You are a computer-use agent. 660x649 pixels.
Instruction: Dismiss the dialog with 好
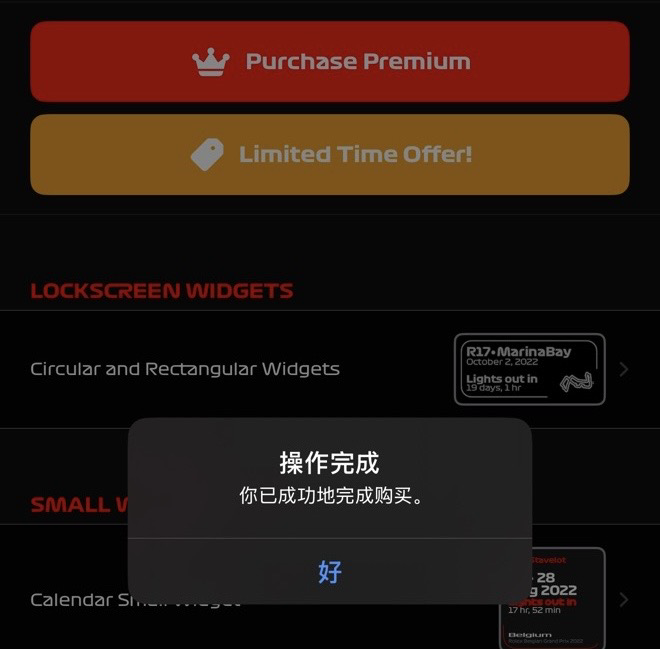330,571
